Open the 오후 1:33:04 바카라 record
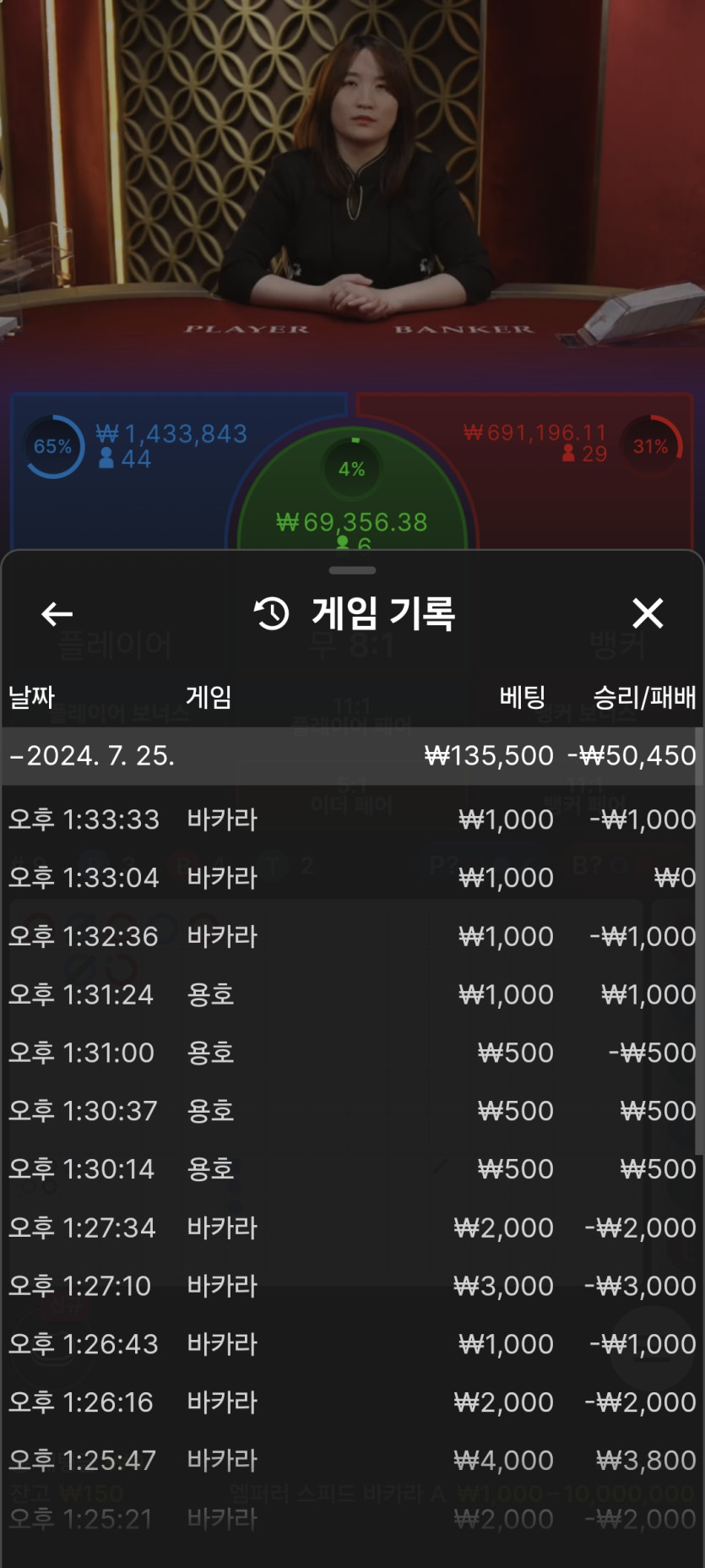The width and height of the screenshot is (705, 1568). pos(352,878)
